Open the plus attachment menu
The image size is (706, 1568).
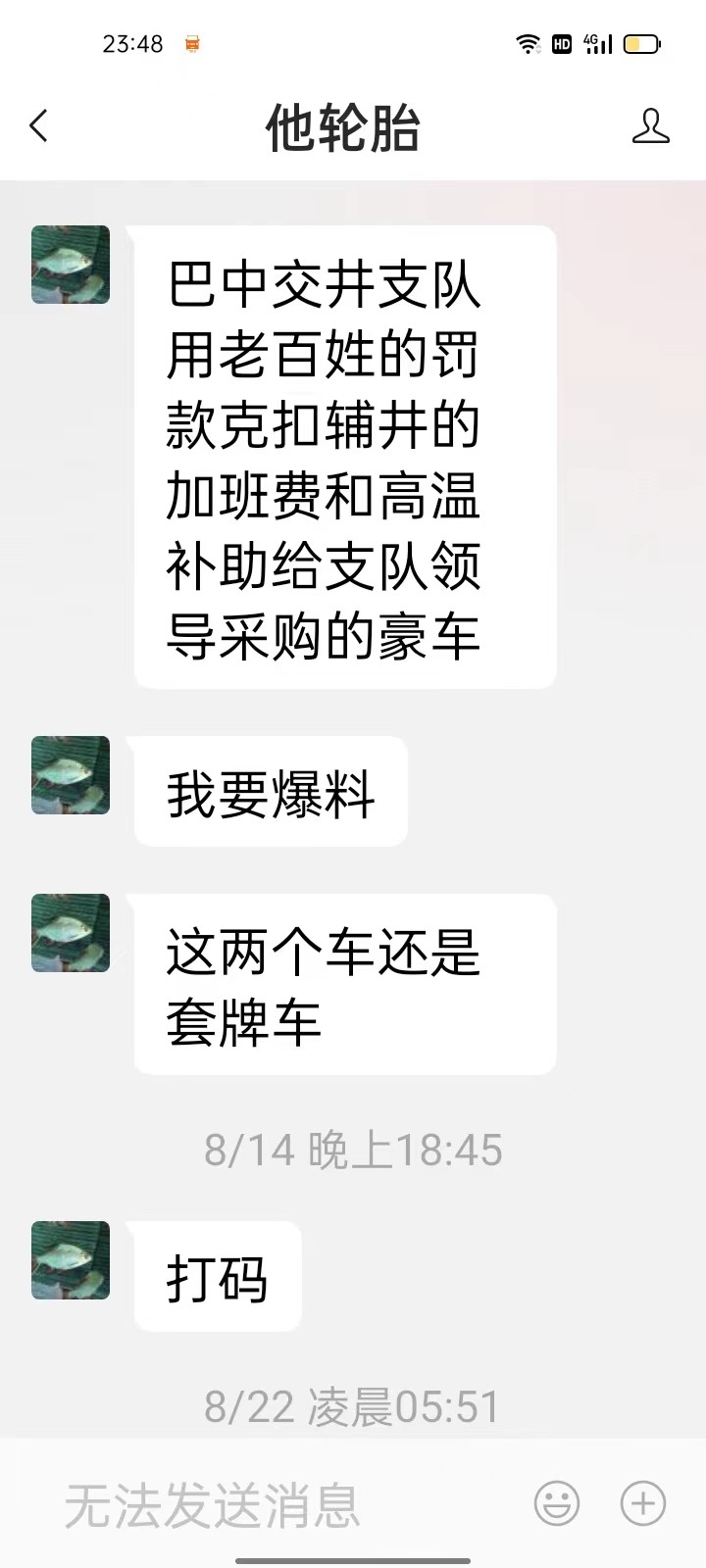click(643, 1503)
